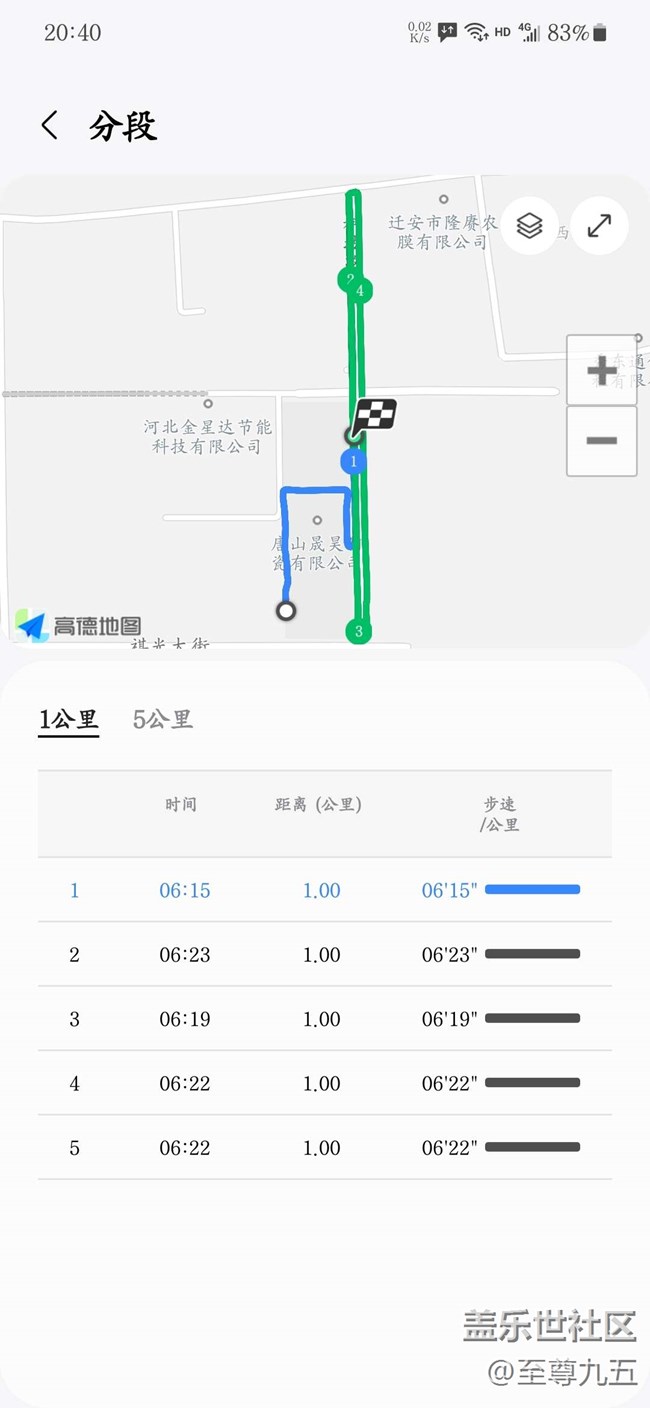The image size is (650, 1408).
Task: Switch to the 5公里 tab
Action: pos(163,719)
